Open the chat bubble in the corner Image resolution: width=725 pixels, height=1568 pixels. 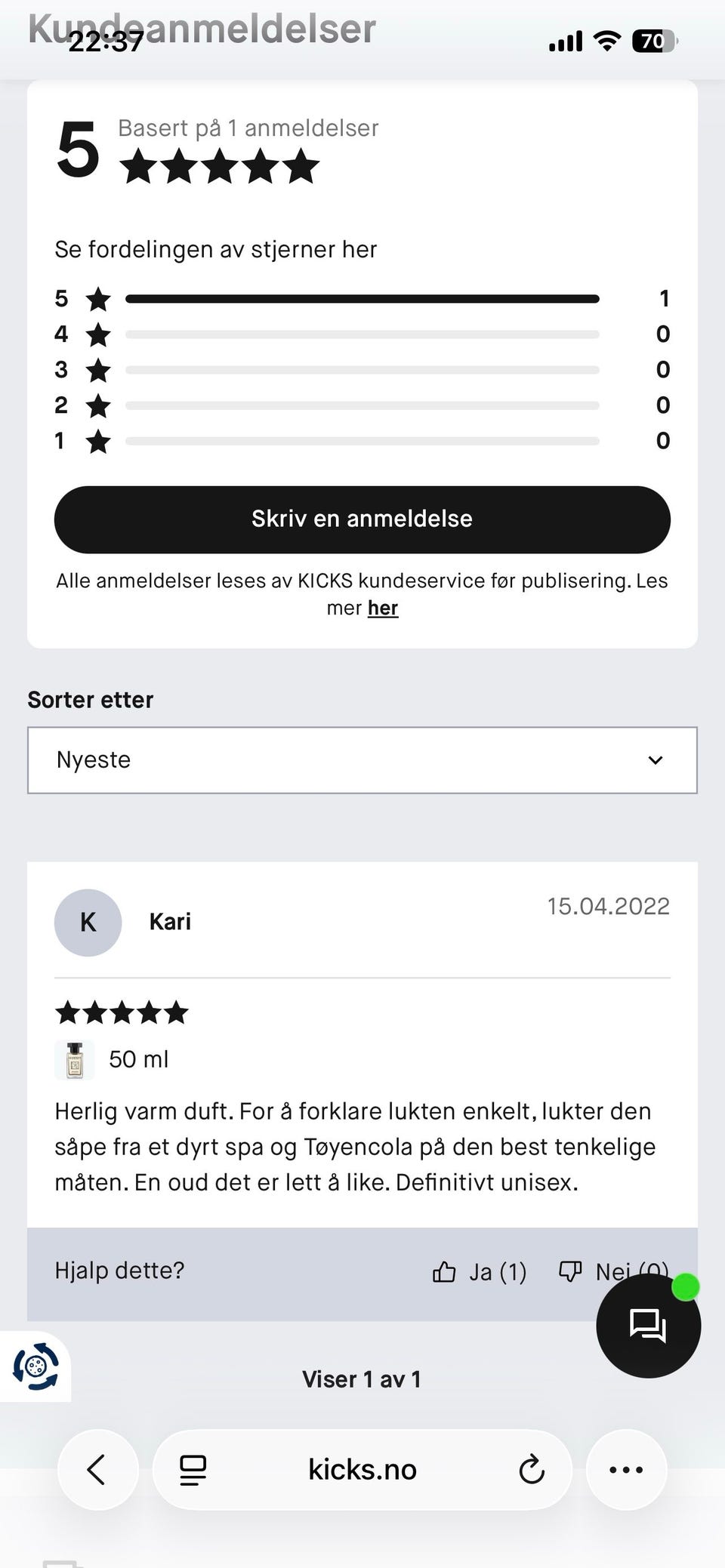[x=648, y=1326]
